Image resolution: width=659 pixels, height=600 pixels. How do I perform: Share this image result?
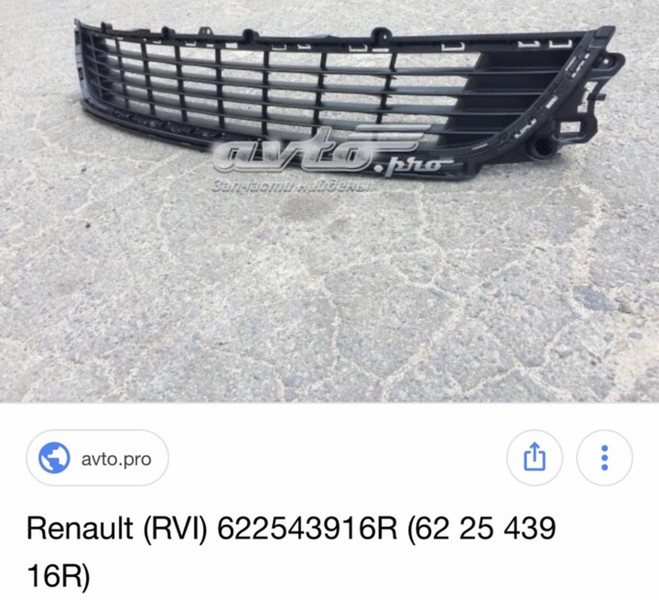(x=536, y=459)
